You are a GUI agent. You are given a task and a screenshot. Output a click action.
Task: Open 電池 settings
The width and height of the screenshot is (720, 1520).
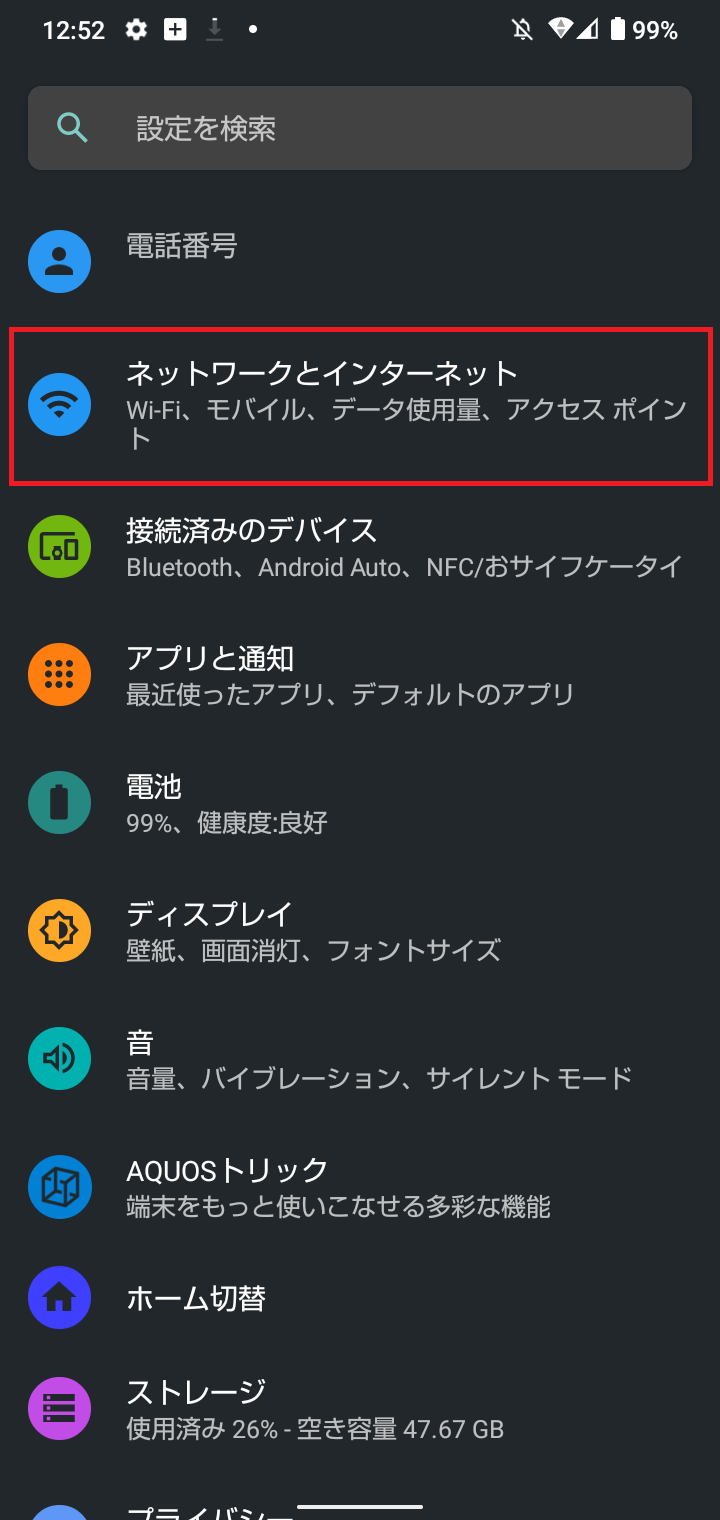pyautogui.click(x=360, y=803)
